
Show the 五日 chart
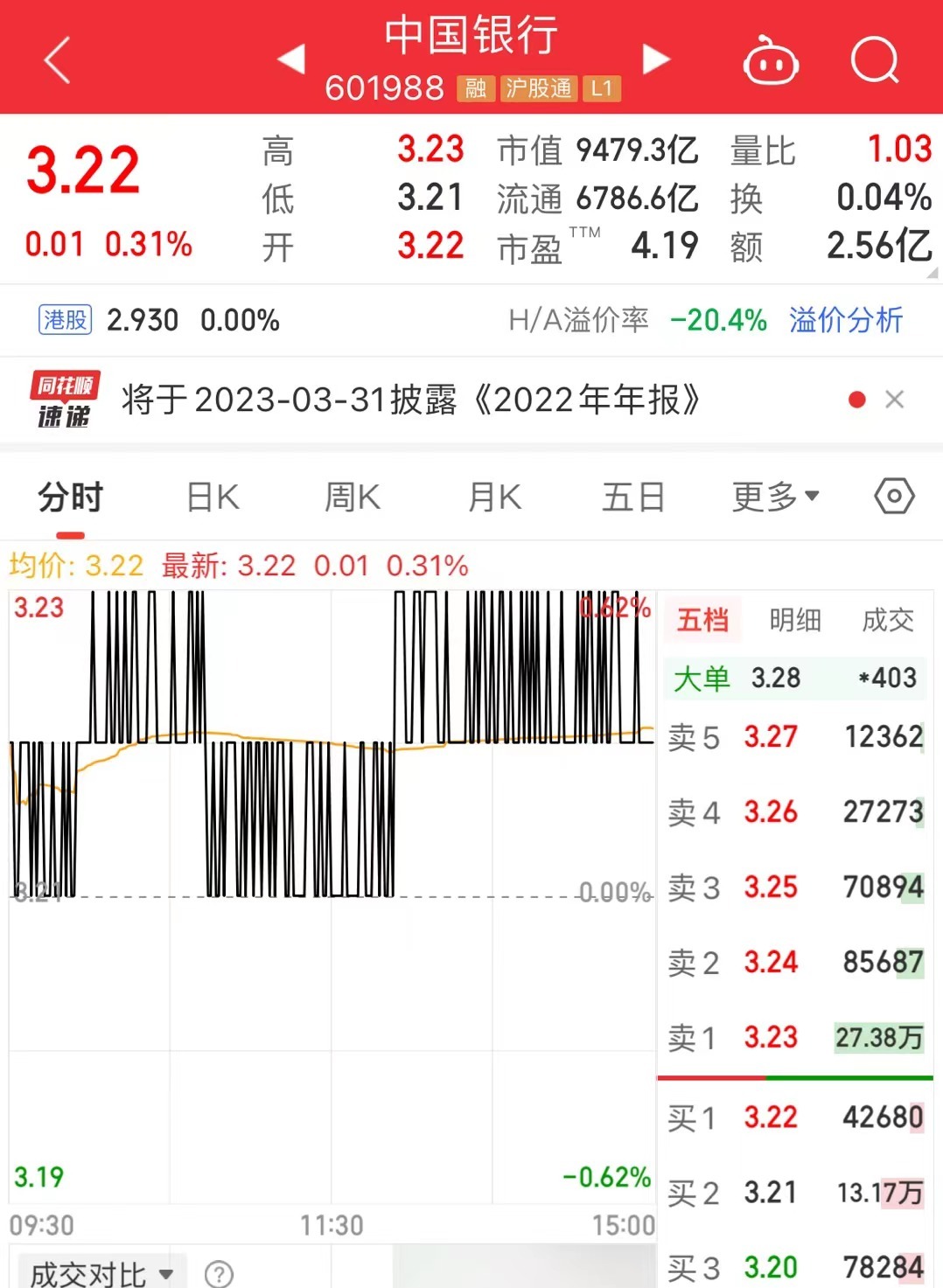(633, 498)
